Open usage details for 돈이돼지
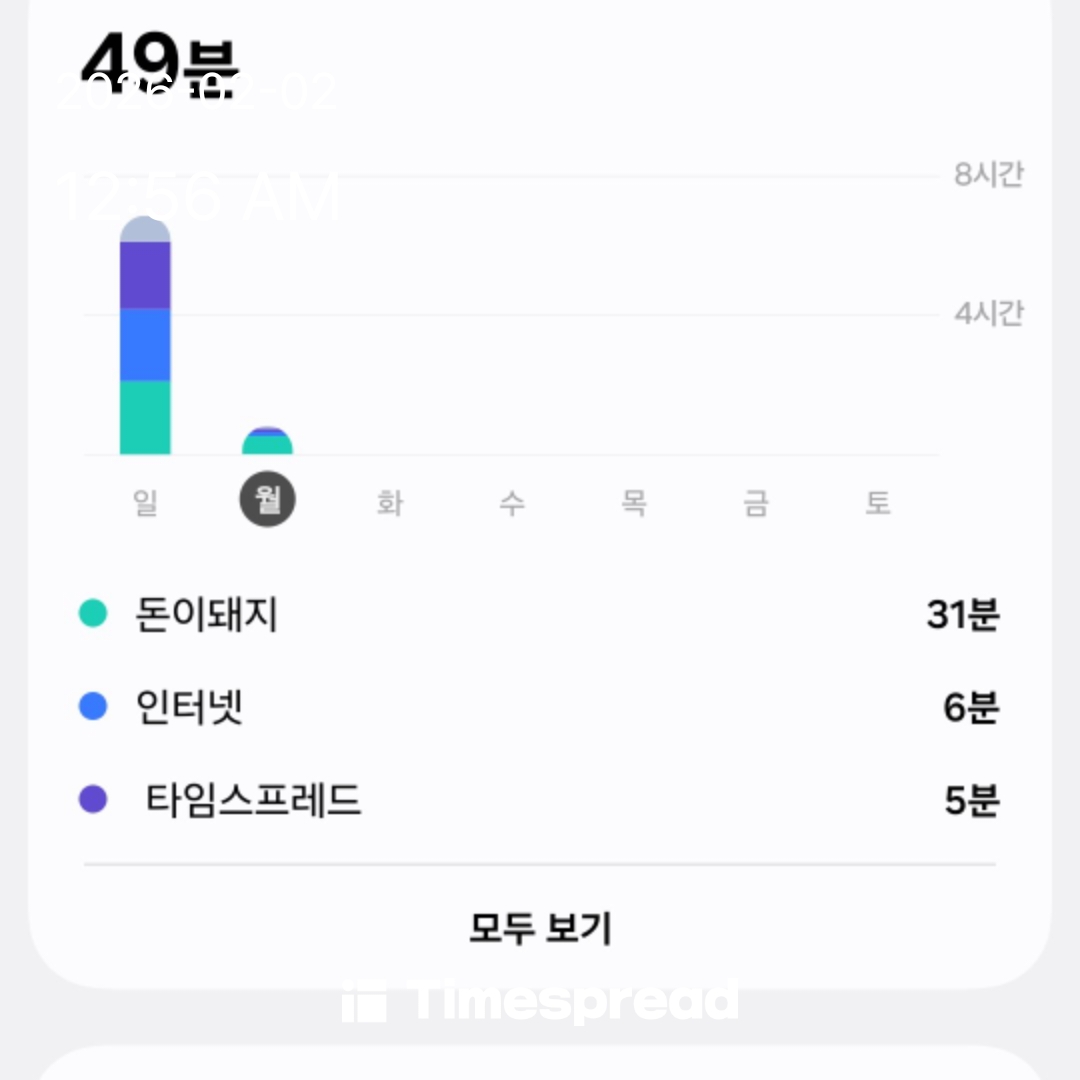Image resolution: width=1080 pixels, height=1080 pixels. pos(540,614)
